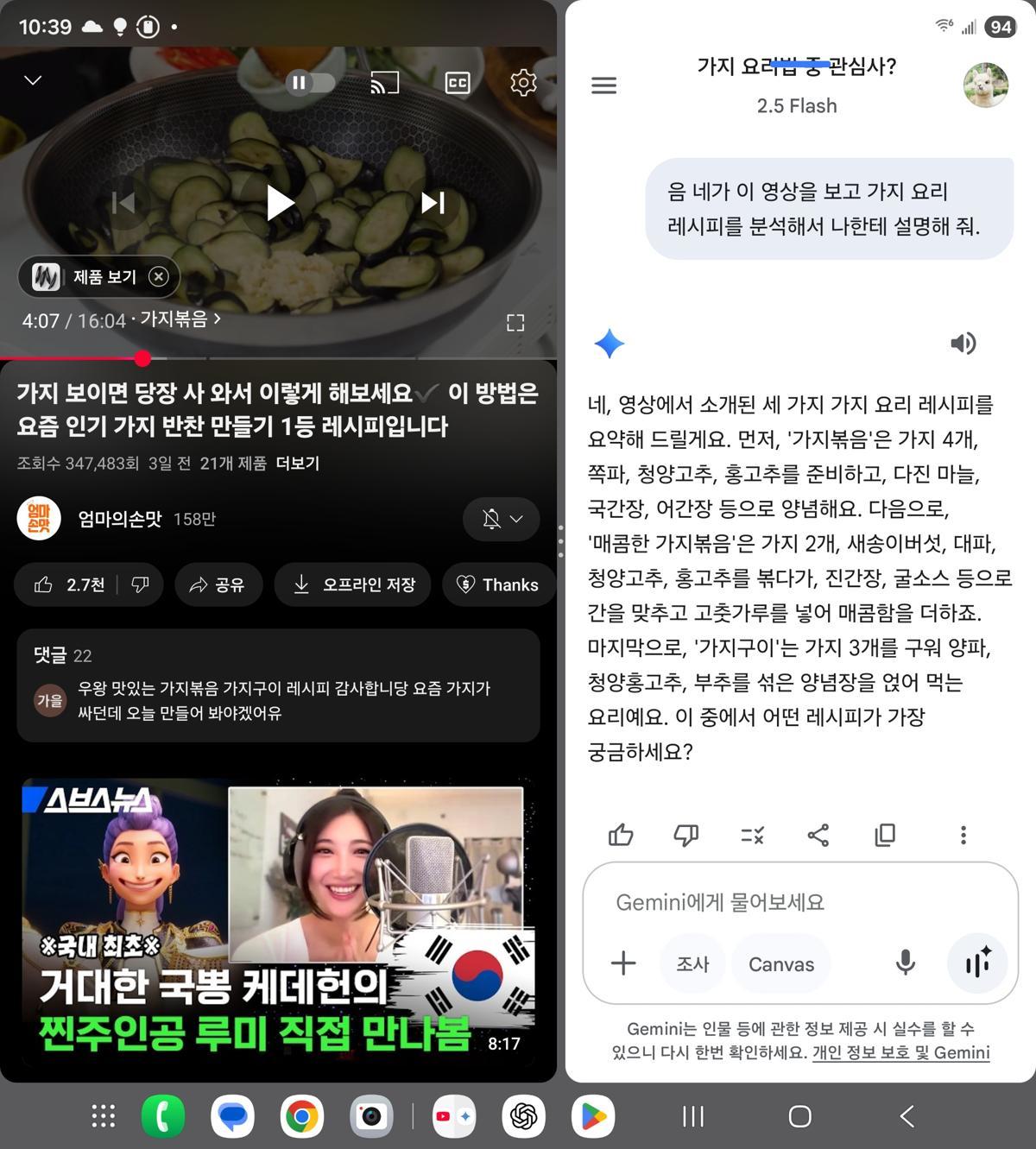Expand description with 더보기

tap(297, 464)
